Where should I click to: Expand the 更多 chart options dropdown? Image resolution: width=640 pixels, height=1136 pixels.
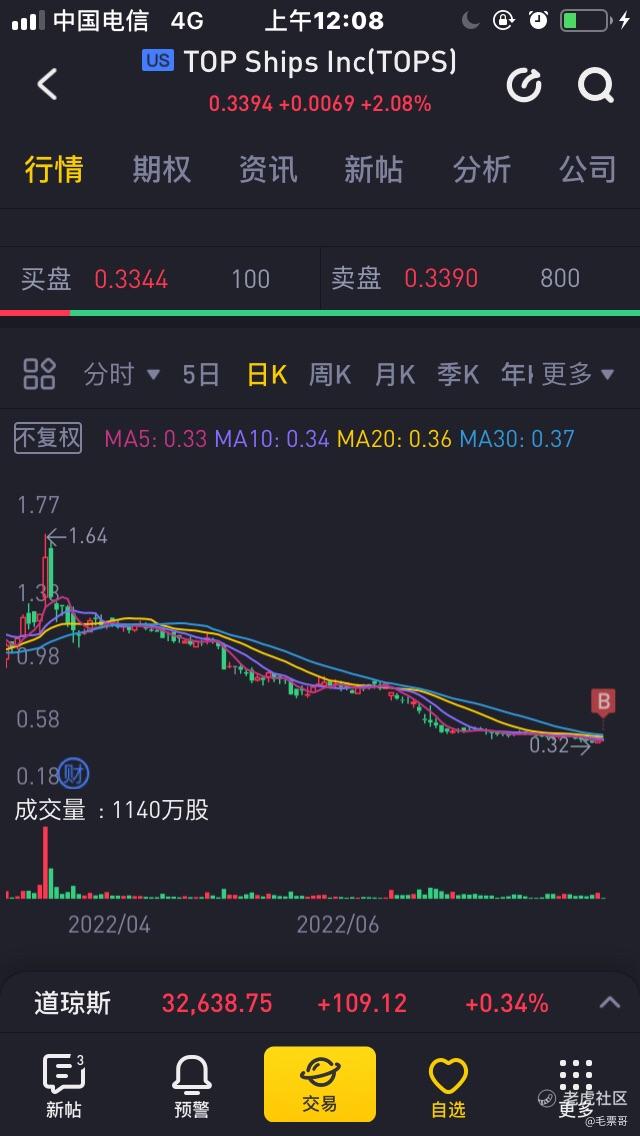[578, 375]
